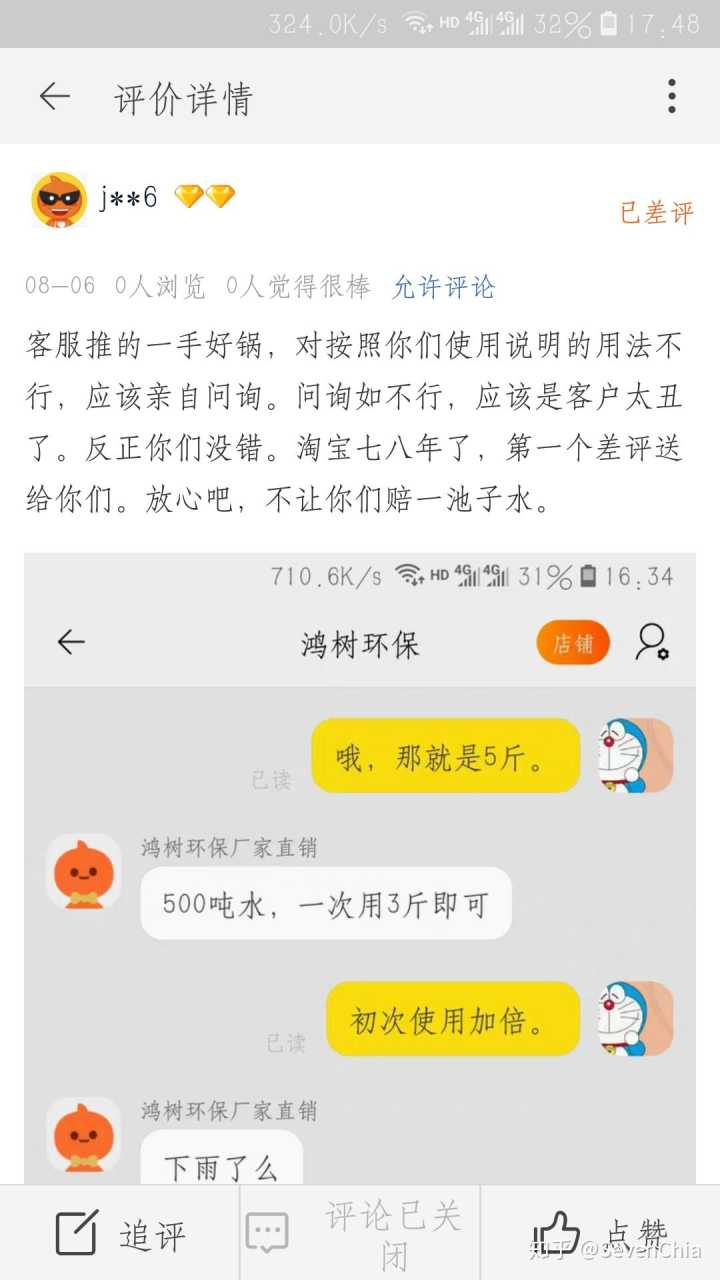
Task: Tap 允许评论 link
Action: point(443,287)
